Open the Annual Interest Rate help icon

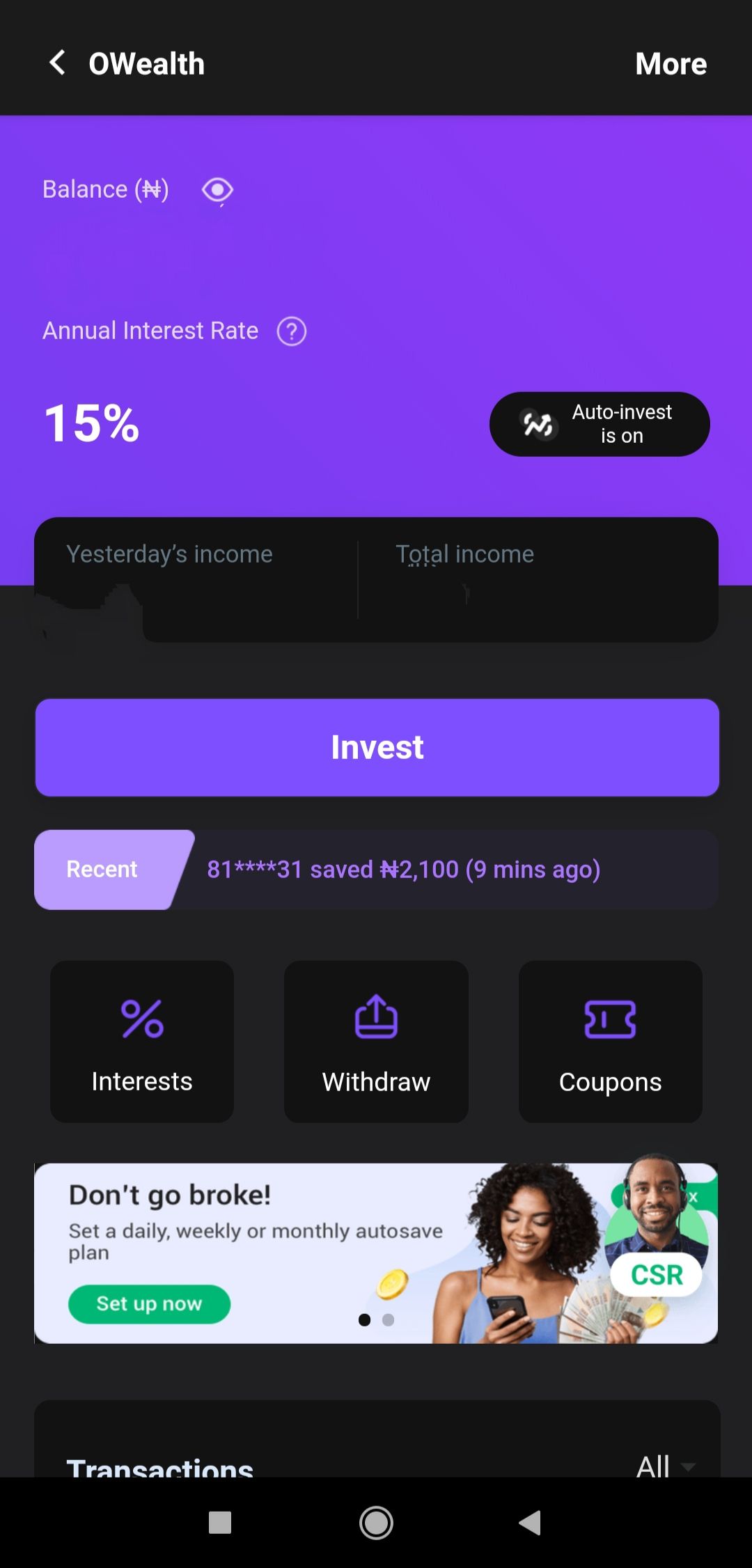pos(292,331)
